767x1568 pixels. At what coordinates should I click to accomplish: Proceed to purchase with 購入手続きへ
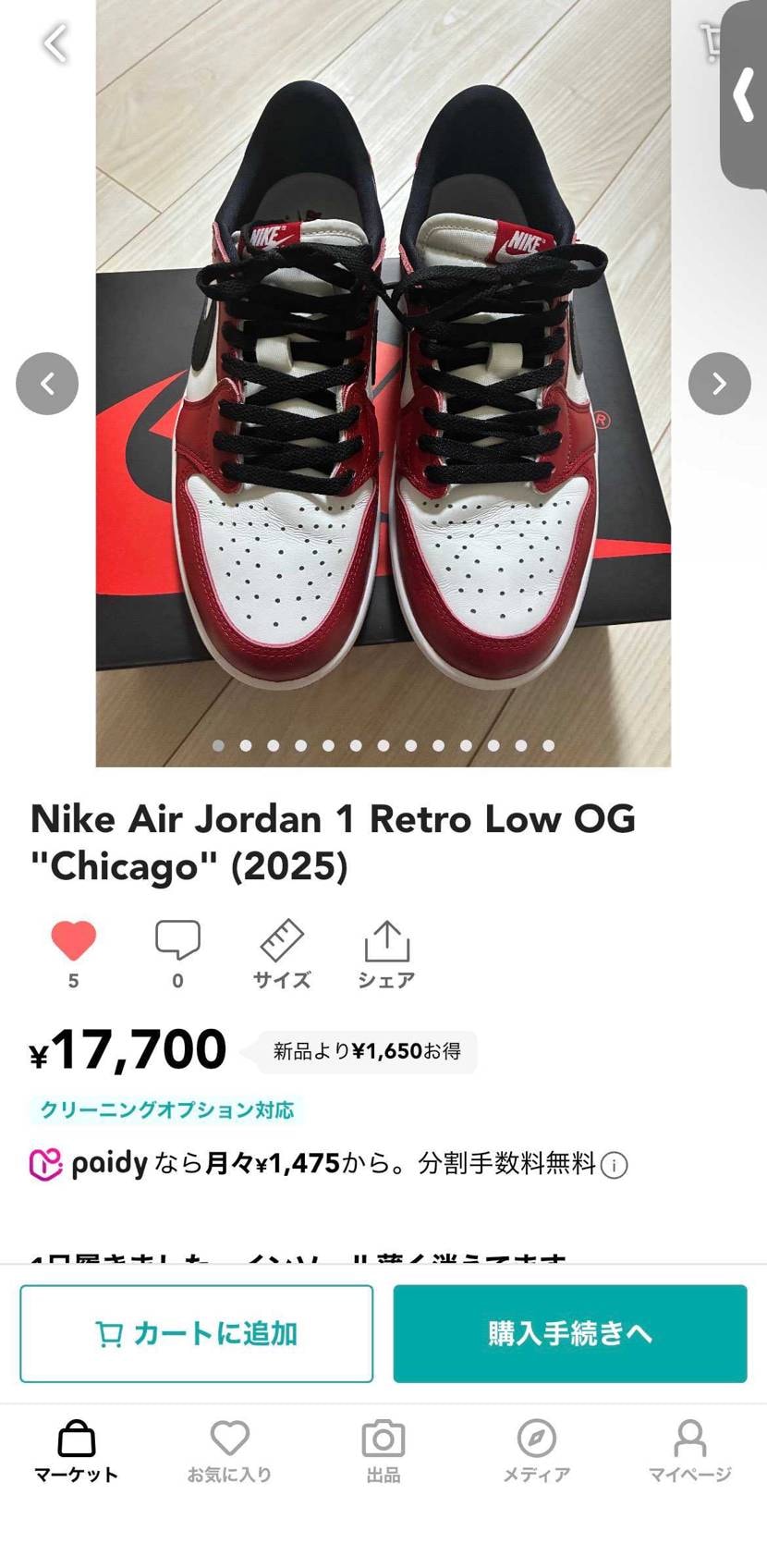click(570, 1333)
